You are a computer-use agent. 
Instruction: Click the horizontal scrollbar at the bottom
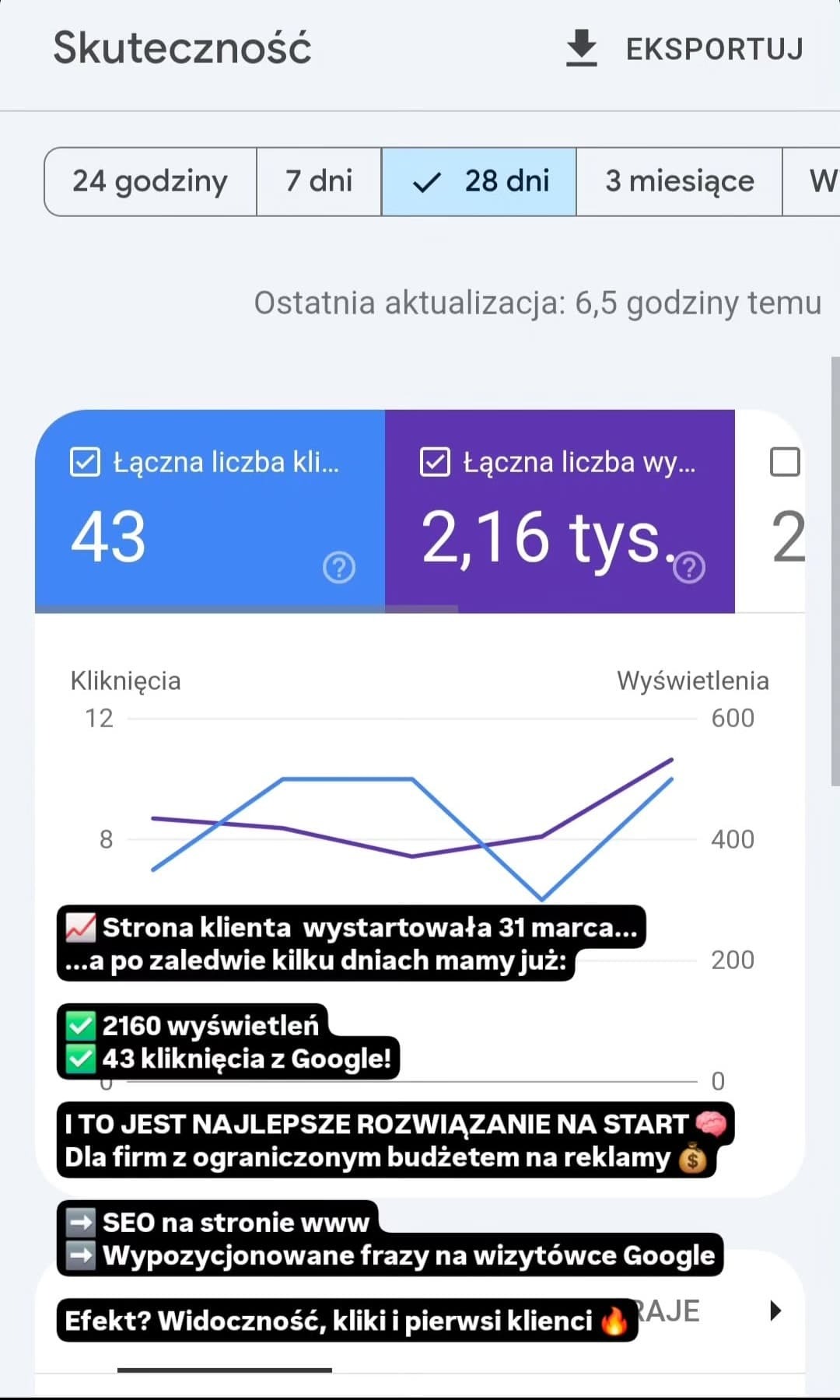click(224, 1370)
